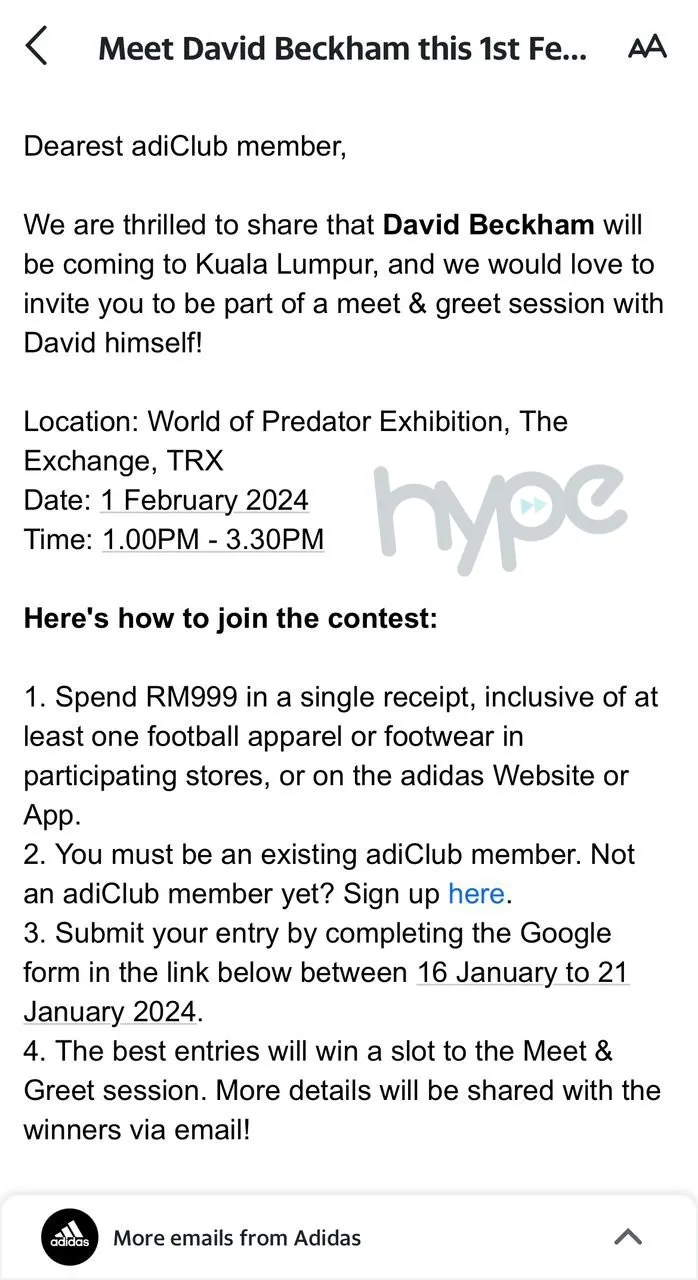Open the text size AA option

point(646,47)
